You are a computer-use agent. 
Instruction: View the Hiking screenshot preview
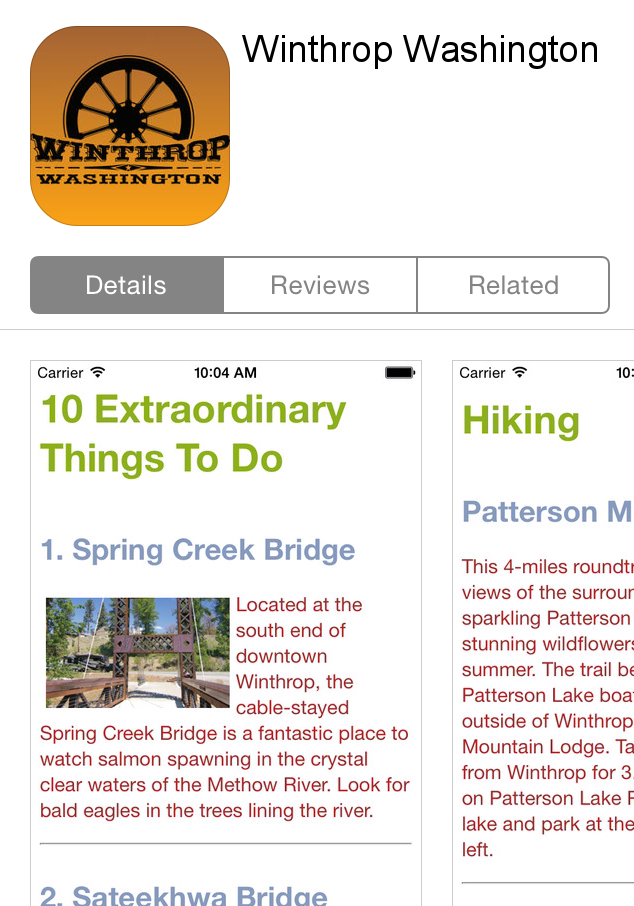(x=543, y=632)
